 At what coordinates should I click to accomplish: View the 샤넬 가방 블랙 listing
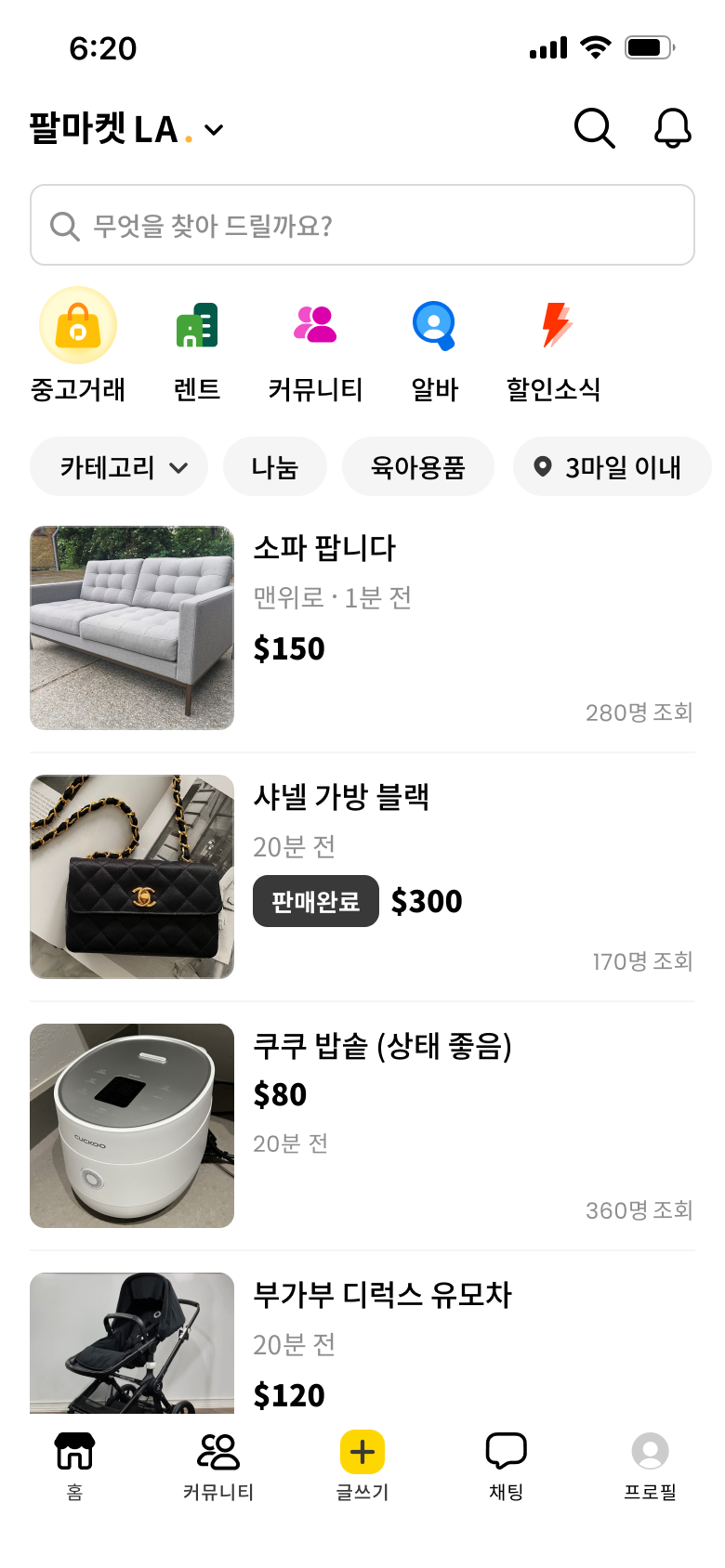362,877
